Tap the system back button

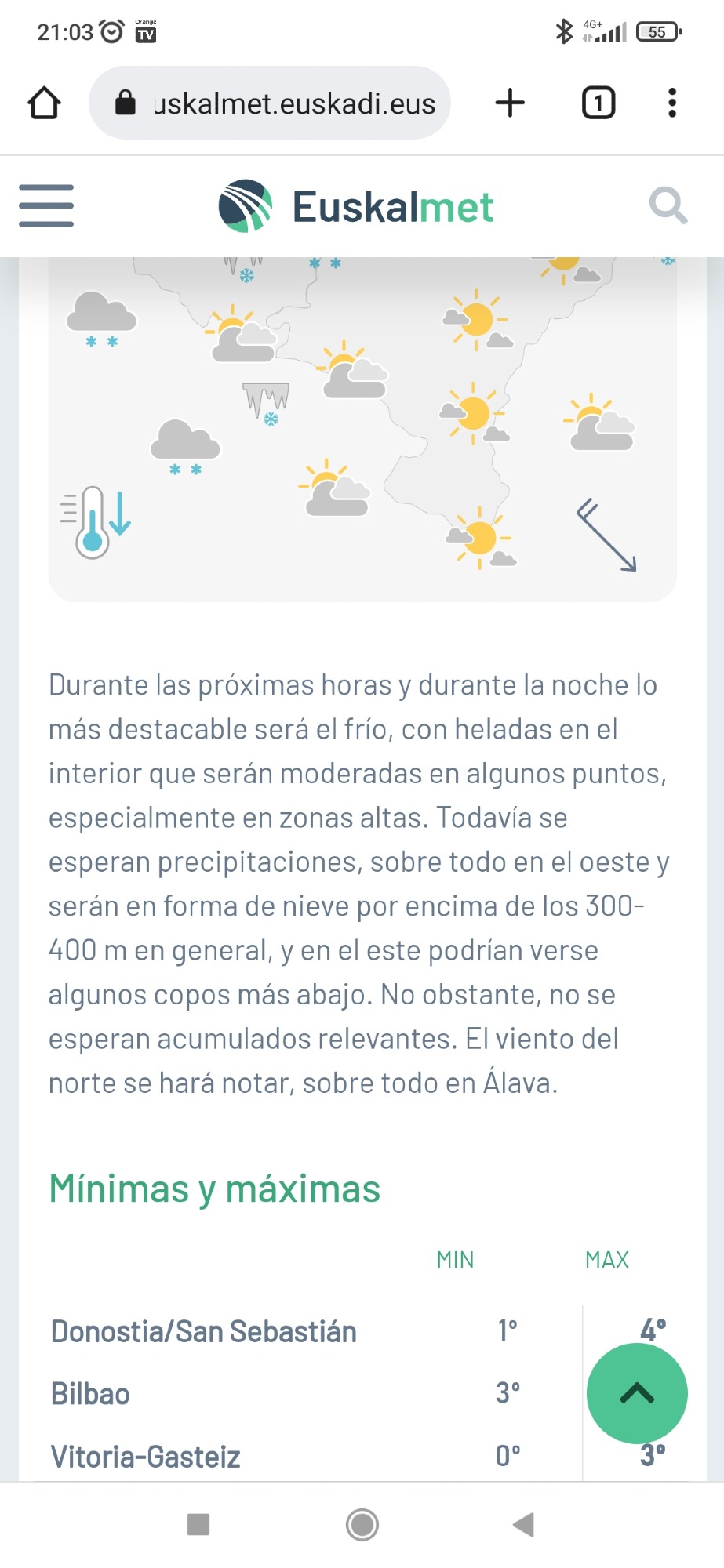coord(522,1525)
